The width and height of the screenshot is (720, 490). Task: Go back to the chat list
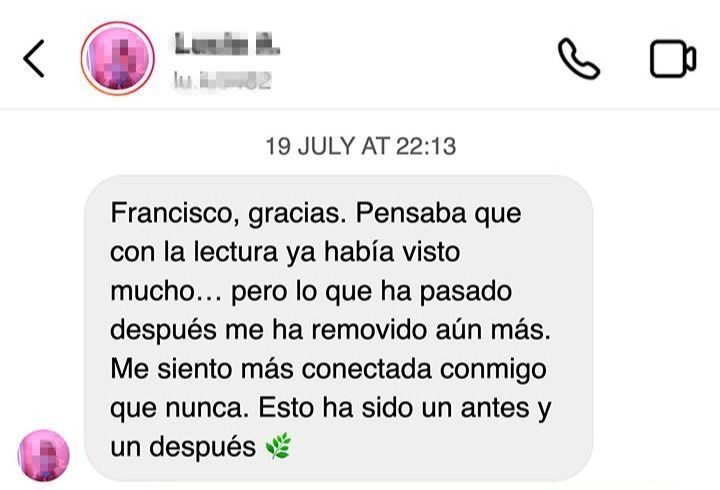point(34,59)
